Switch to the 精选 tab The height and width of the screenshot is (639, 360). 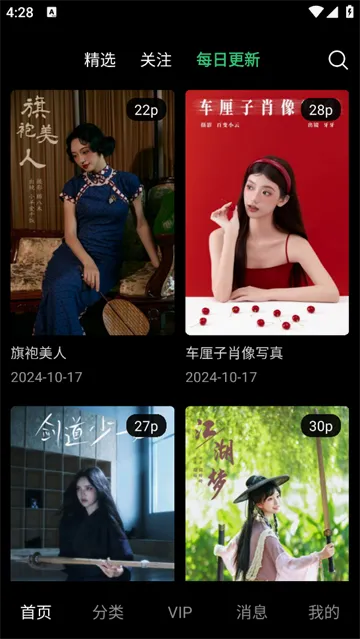tap(100, 60)
